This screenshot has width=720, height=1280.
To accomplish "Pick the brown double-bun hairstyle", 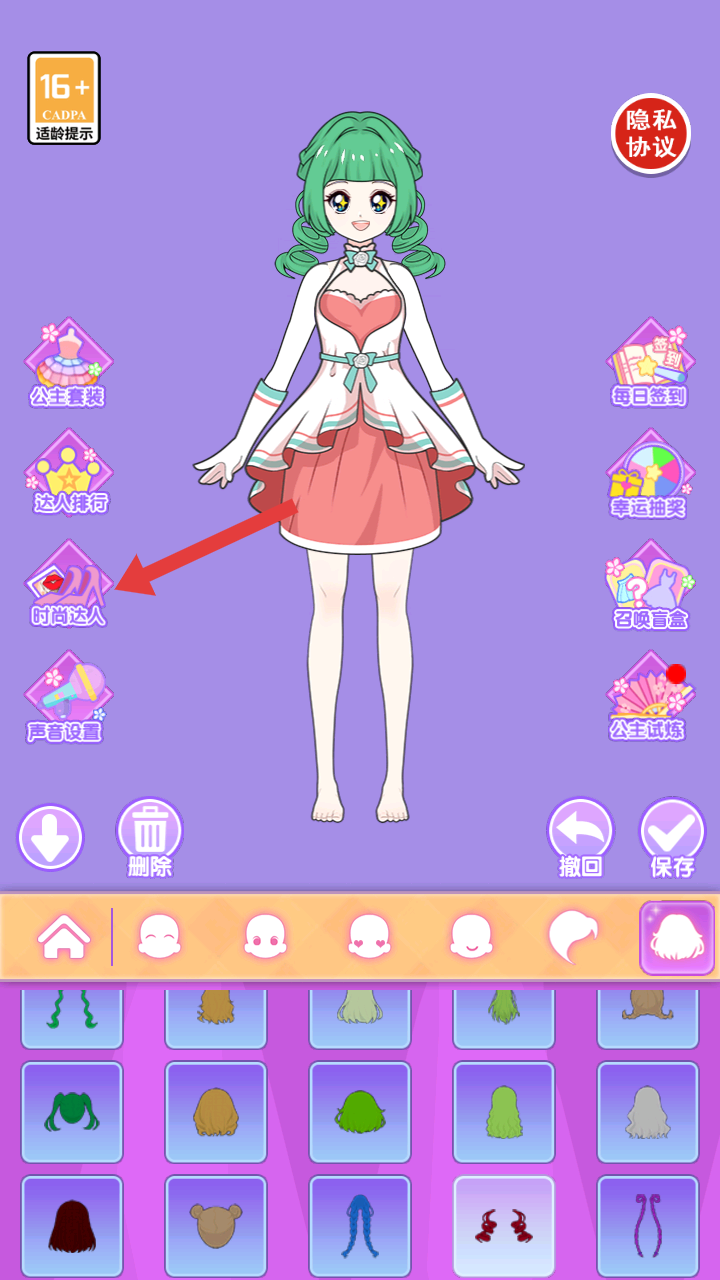I will (216, 1226).
